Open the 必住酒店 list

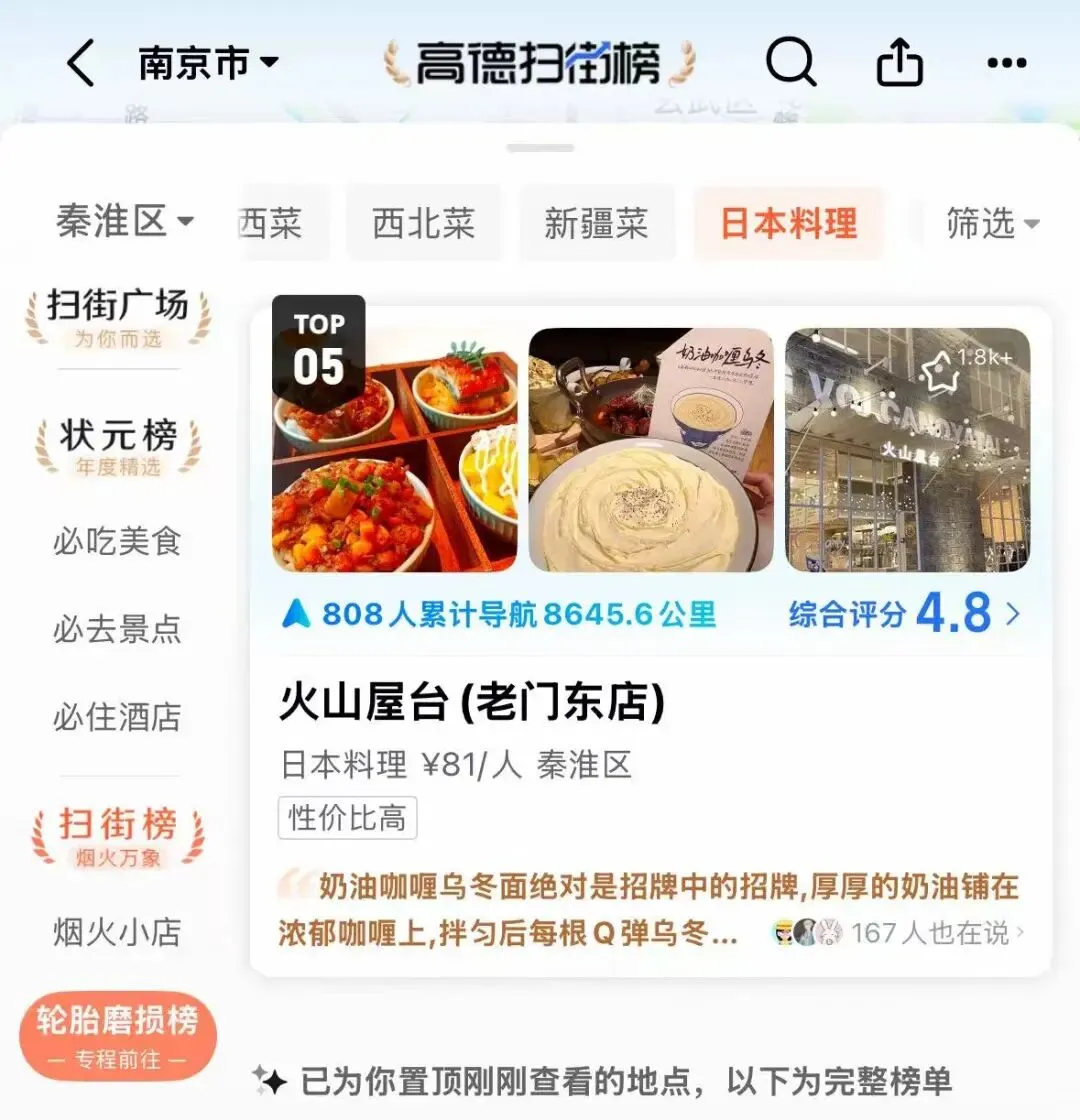coord(117,716)
